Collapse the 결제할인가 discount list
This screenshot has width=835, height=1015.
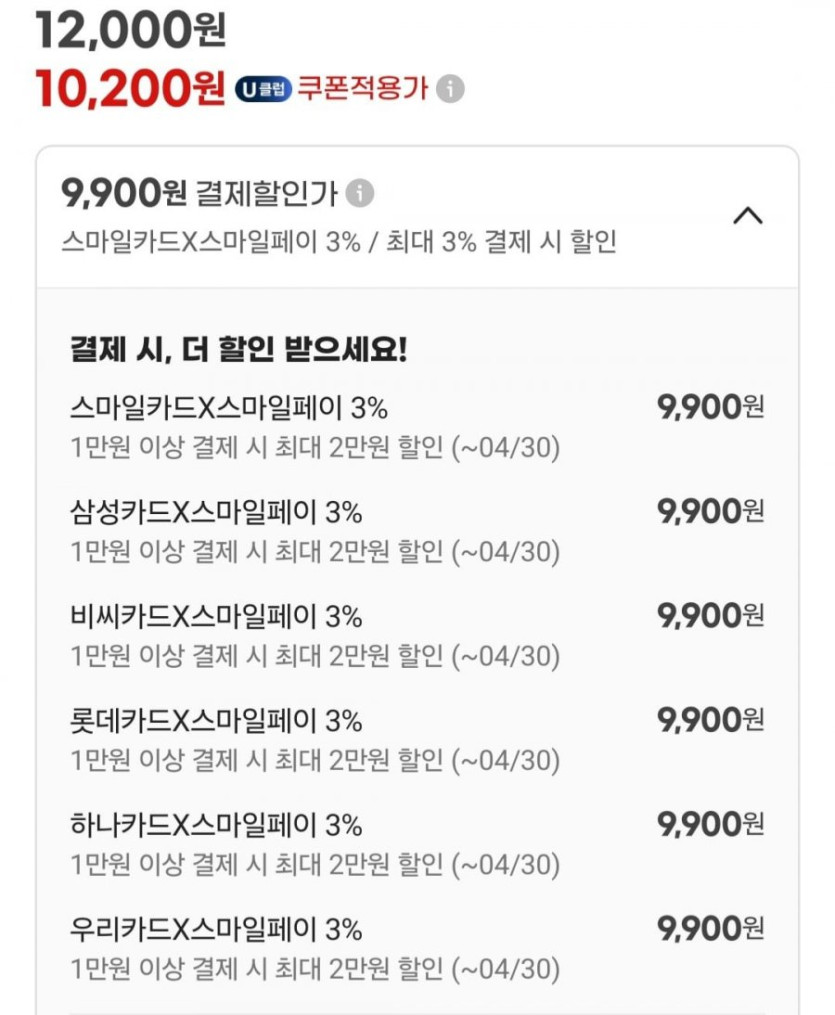pos(748,215)
